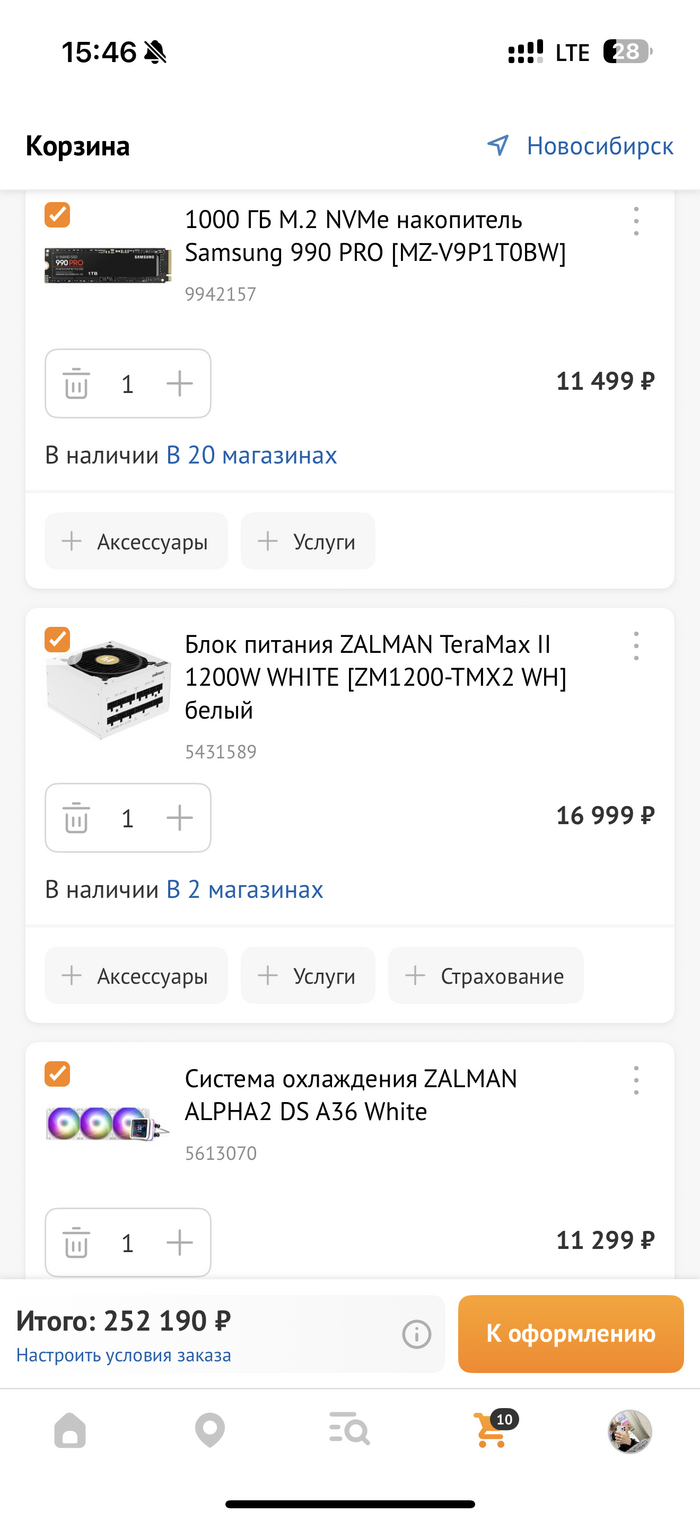This screenshot has width=700, height=1521.
Task: Remove ZALMAN TeraMax II from the cart
Action: tap(76, 818)
